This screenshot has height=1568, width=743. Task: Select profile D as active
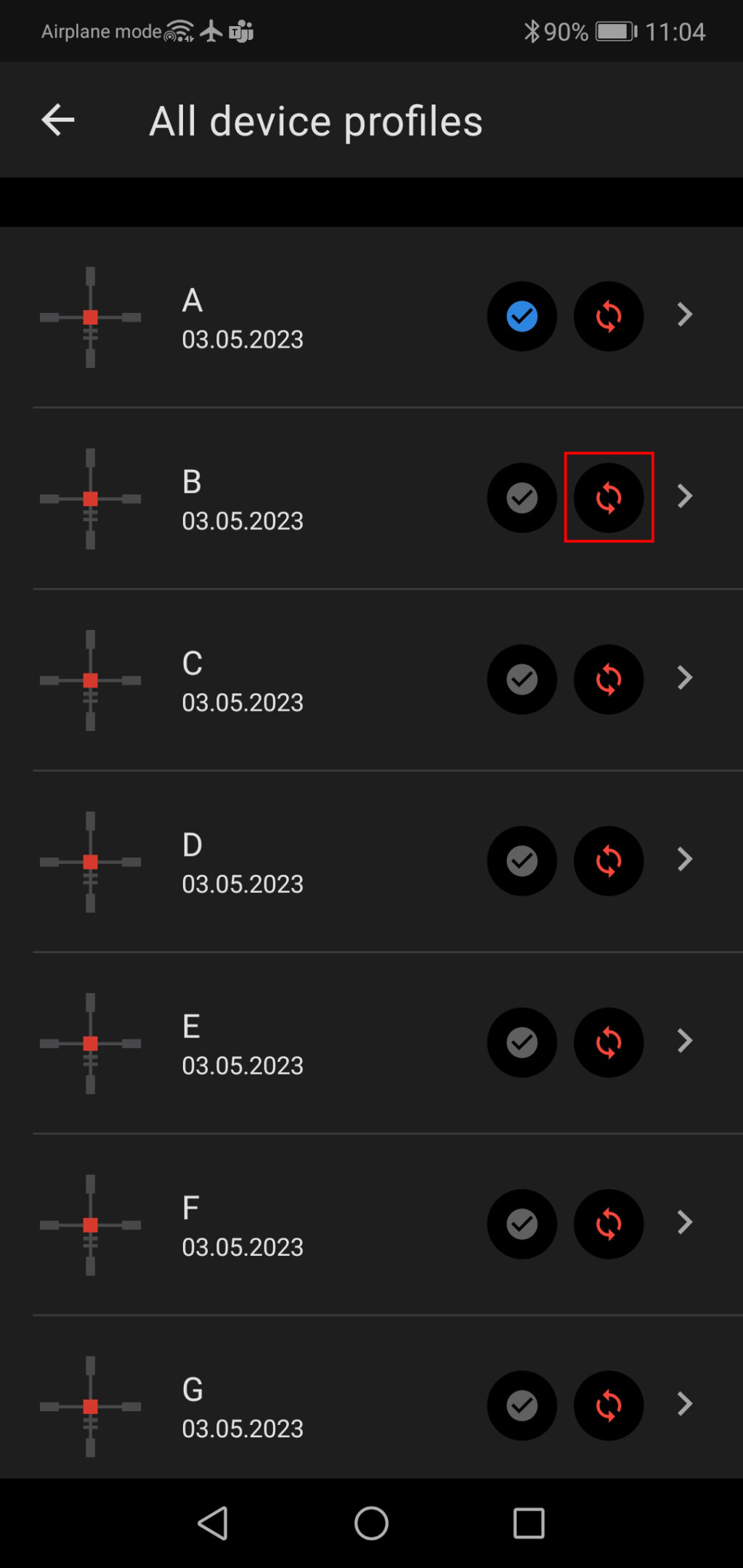521,861
